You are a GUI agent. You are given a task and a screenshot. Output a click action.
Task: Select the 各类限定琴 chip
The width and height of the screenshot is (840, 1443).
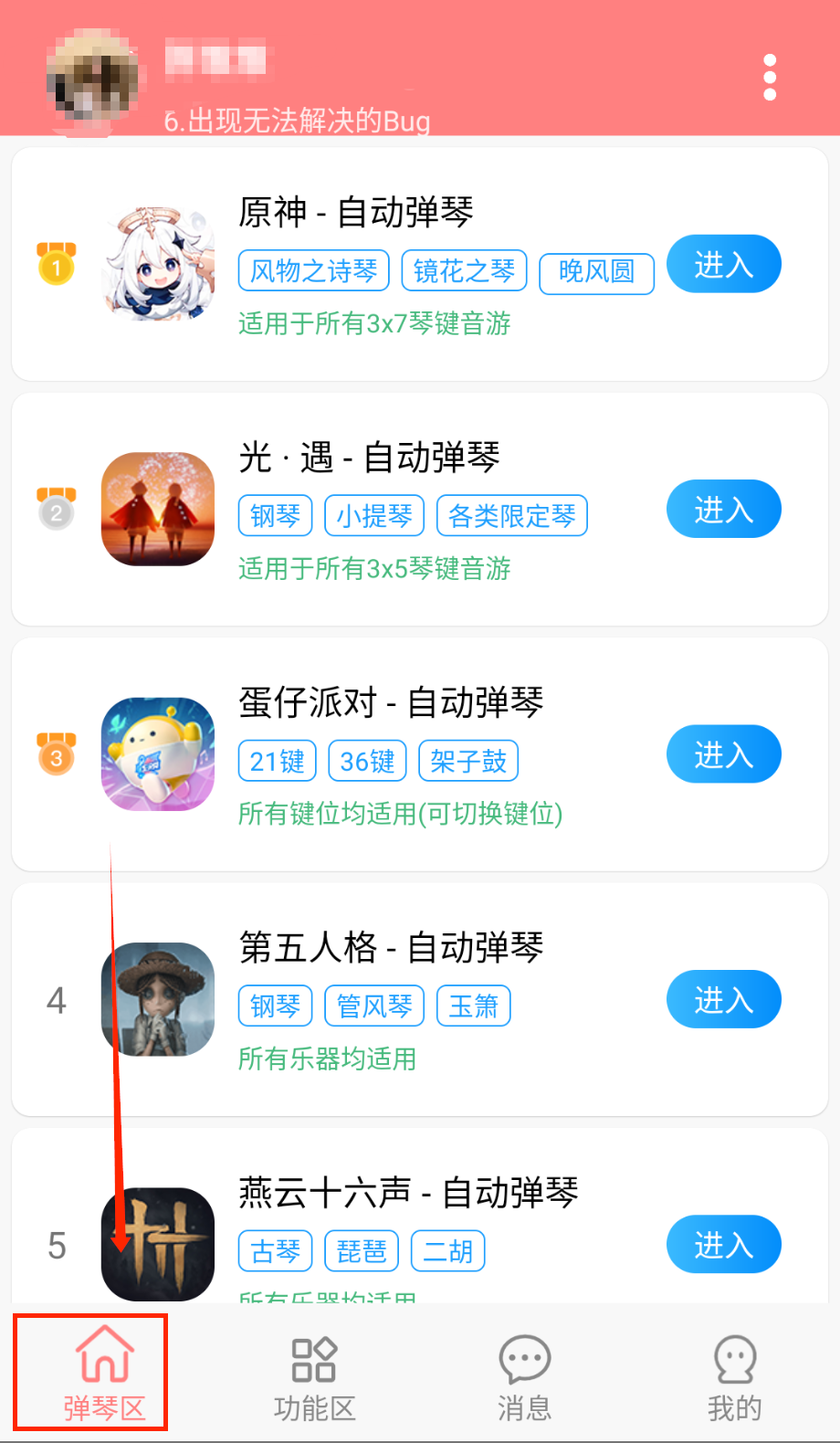512,516
